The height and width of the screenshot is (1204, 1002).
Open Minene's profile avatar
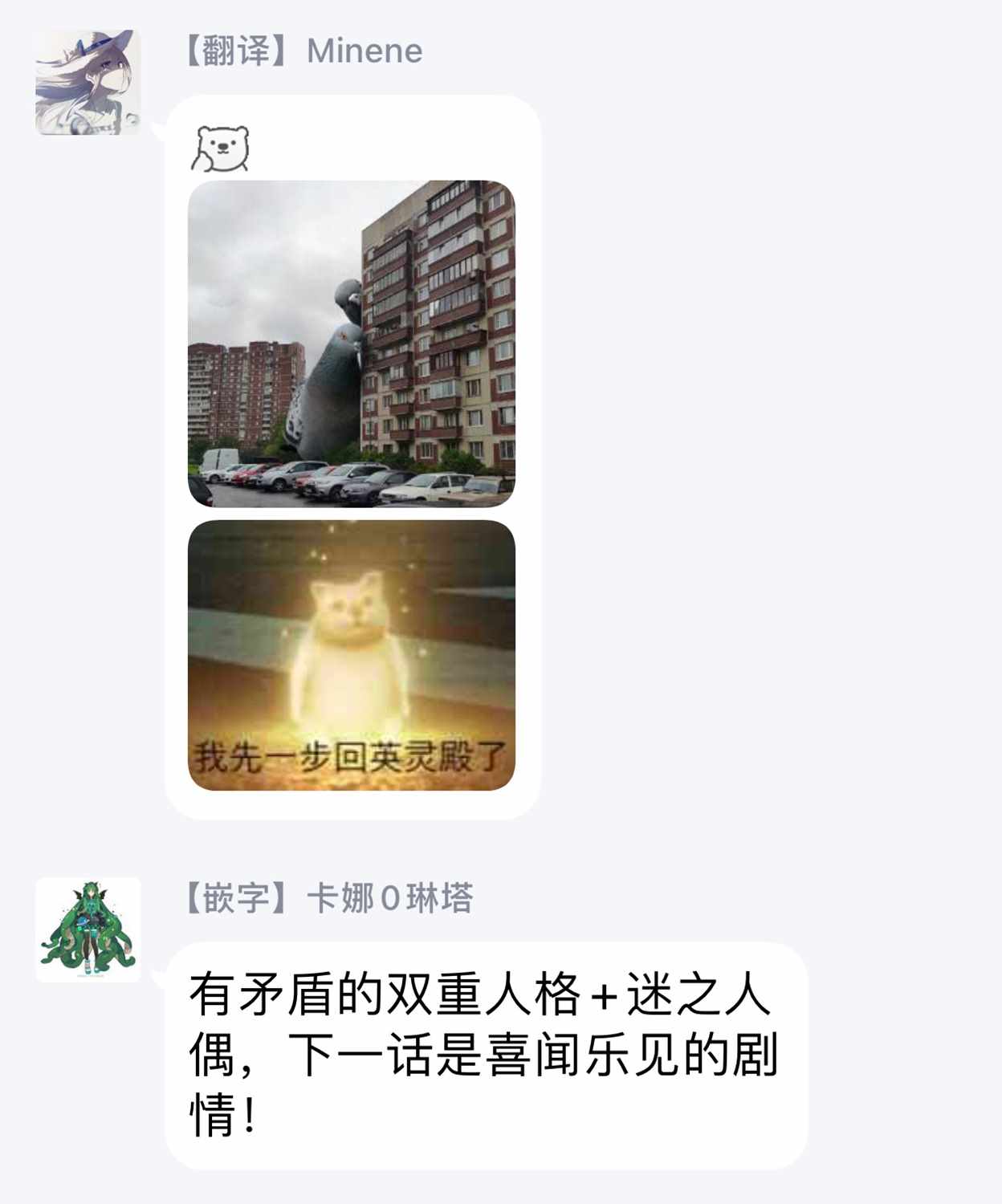coord(88,83)
